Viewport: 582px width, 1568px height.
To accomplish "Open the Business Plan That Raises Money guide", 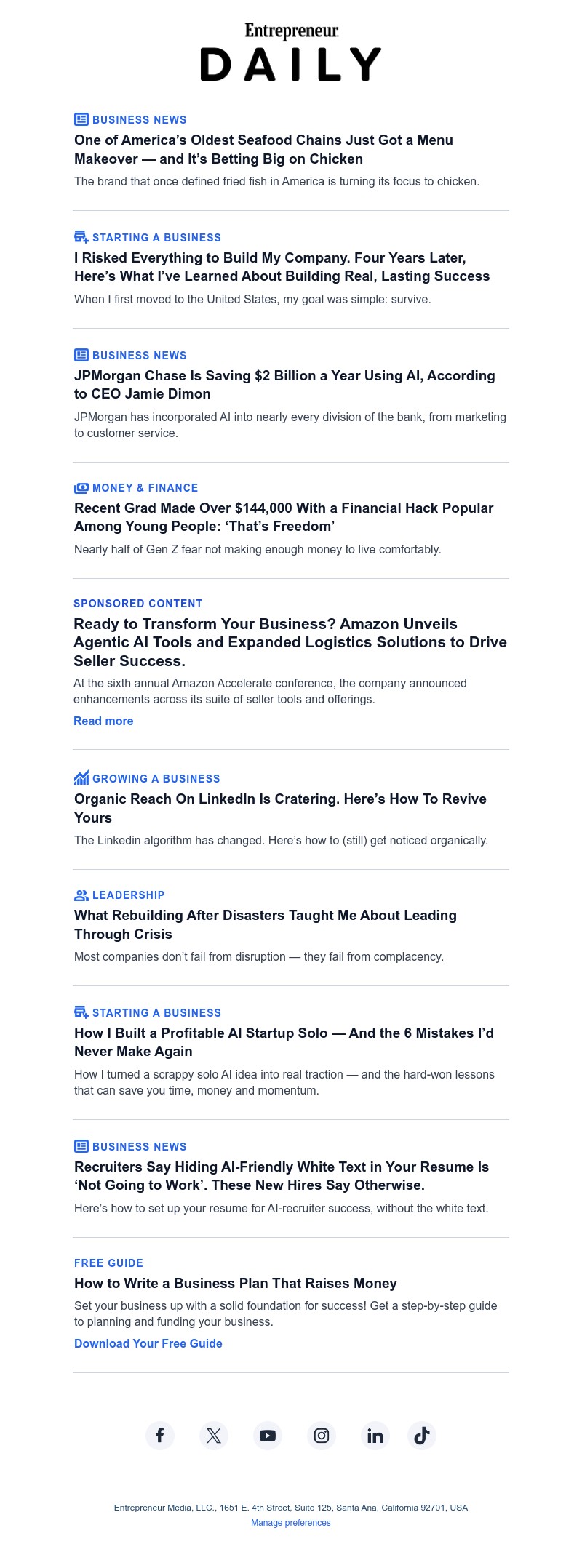I will (236, 1284).
